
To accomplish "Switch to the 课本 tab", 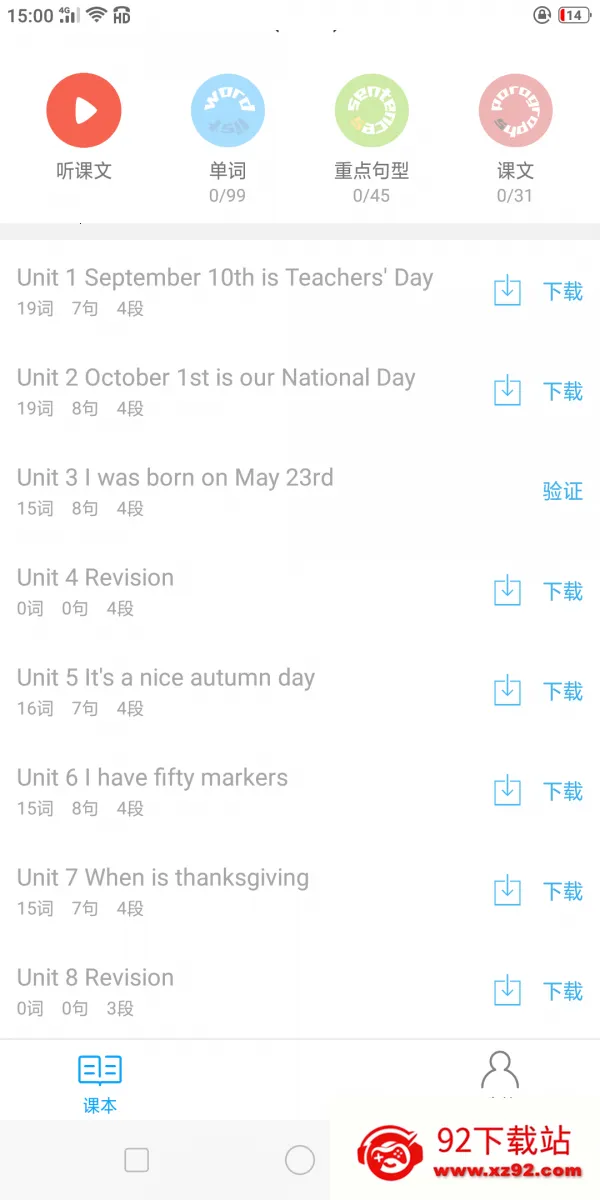I will (x=100, y=1083).
